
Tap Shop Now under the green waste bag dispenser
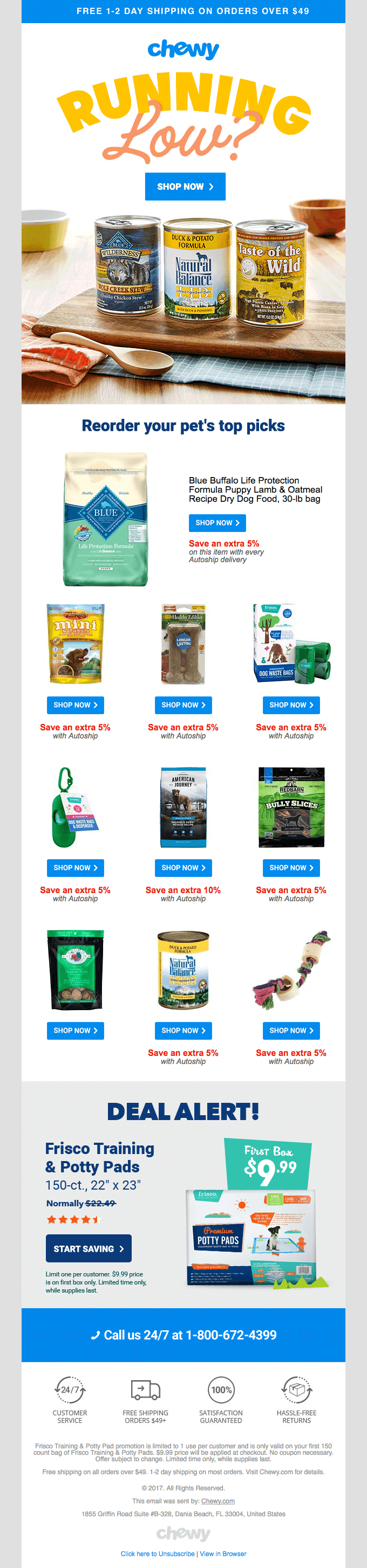tap(76, 867)
